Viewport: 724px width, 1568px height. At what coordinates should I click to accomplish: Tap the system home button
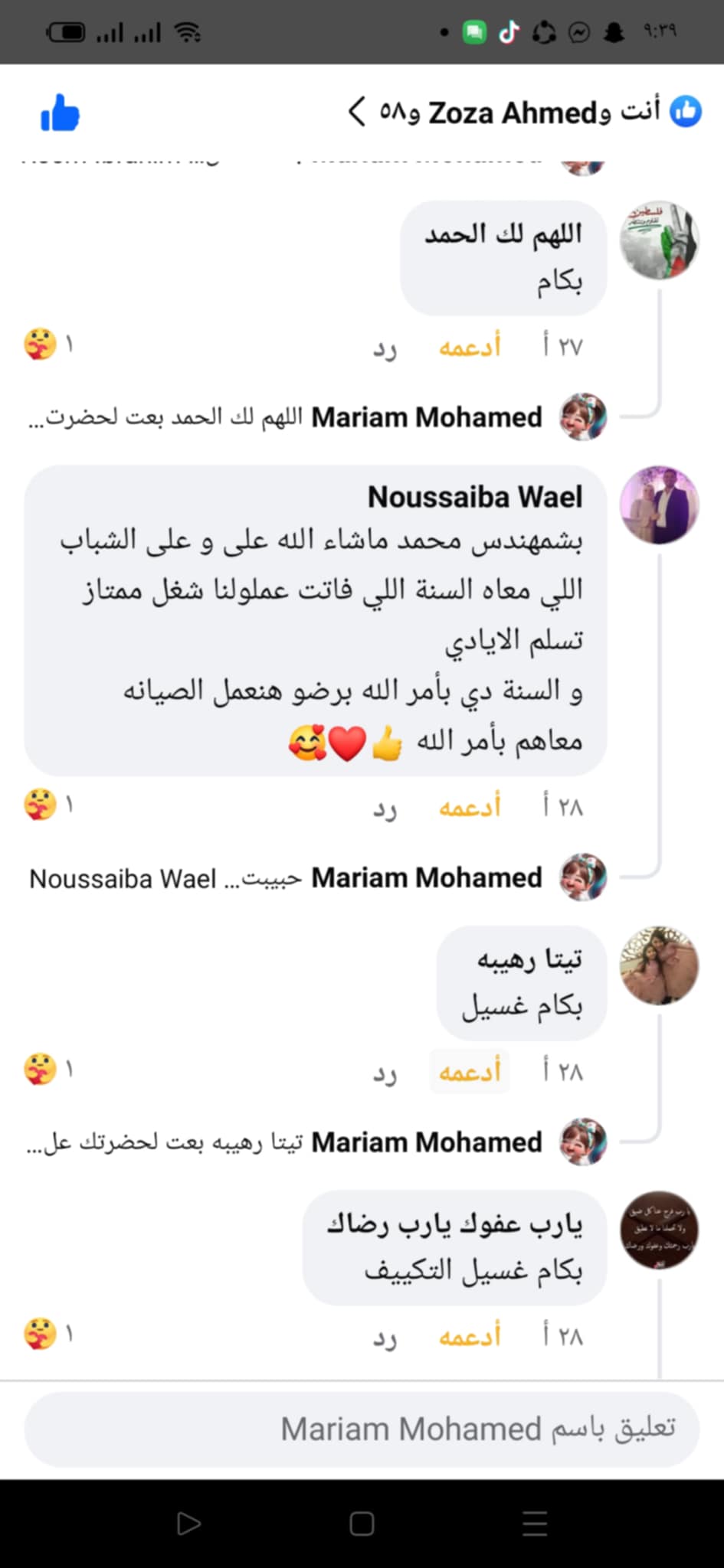(362, 1524)
